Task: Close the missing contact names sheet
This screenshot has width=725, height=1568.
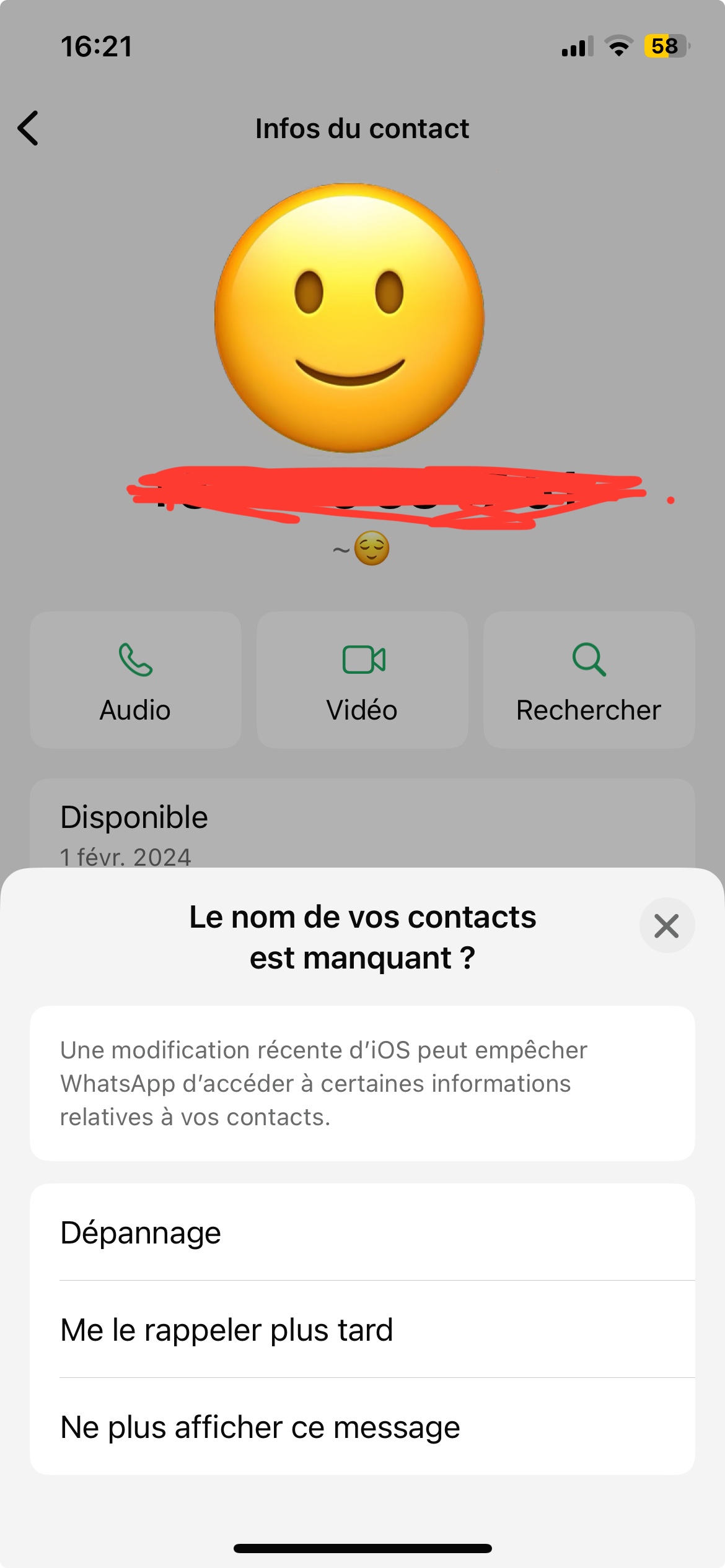Action: tap(666, 926)
